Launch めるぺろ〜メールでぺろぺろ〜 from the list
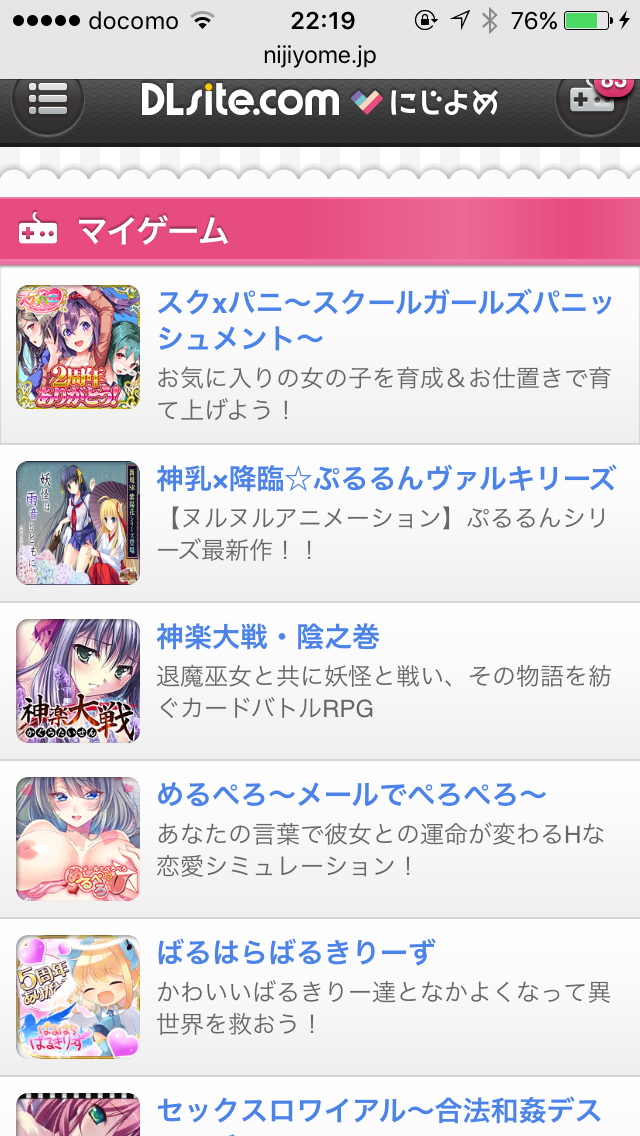 [x=320, y=839]
